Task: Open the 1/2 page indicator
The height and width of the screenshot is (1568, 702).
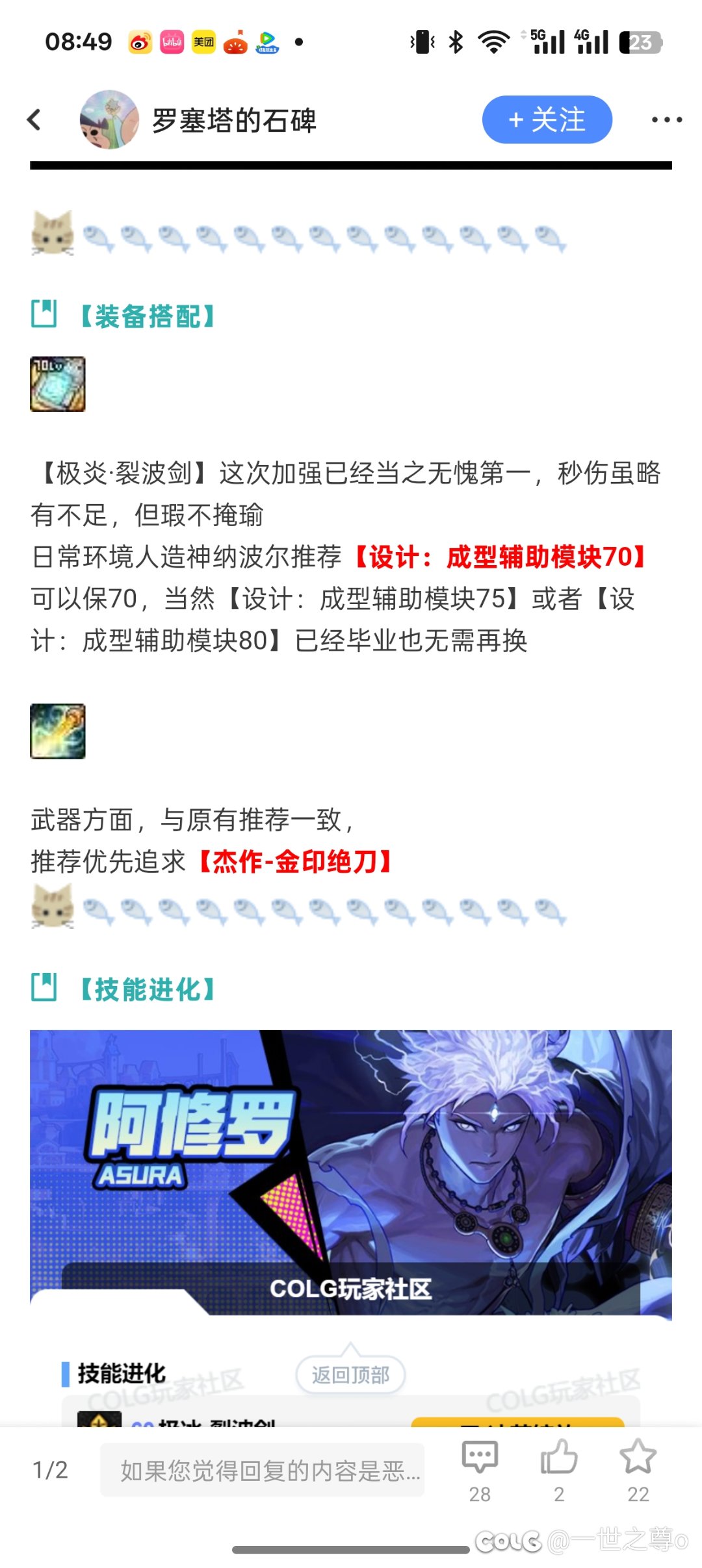Action: click(x=50, y=1471)
